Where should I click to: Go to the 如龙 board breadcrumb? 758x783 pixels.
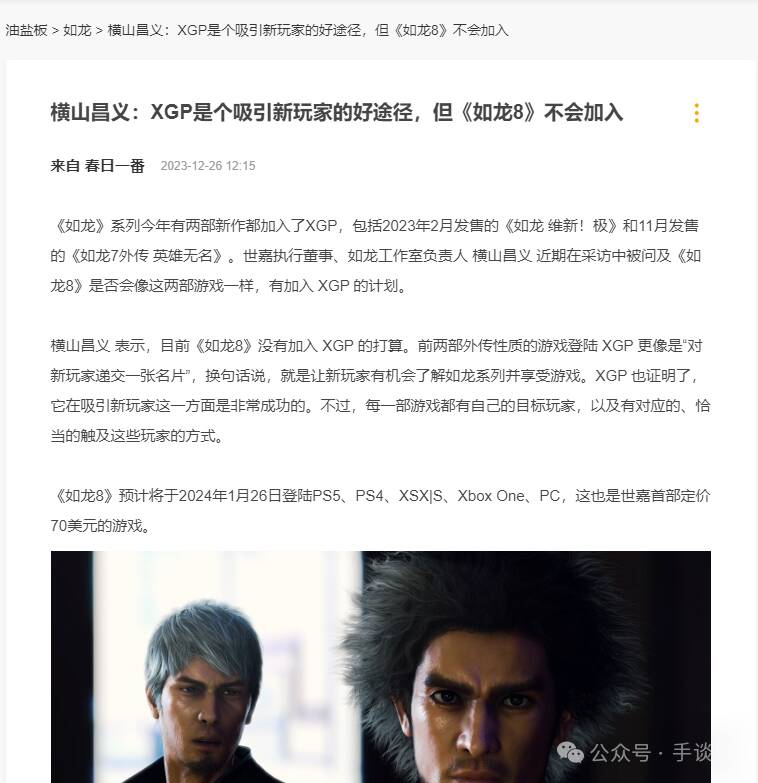tap(77, 30)
